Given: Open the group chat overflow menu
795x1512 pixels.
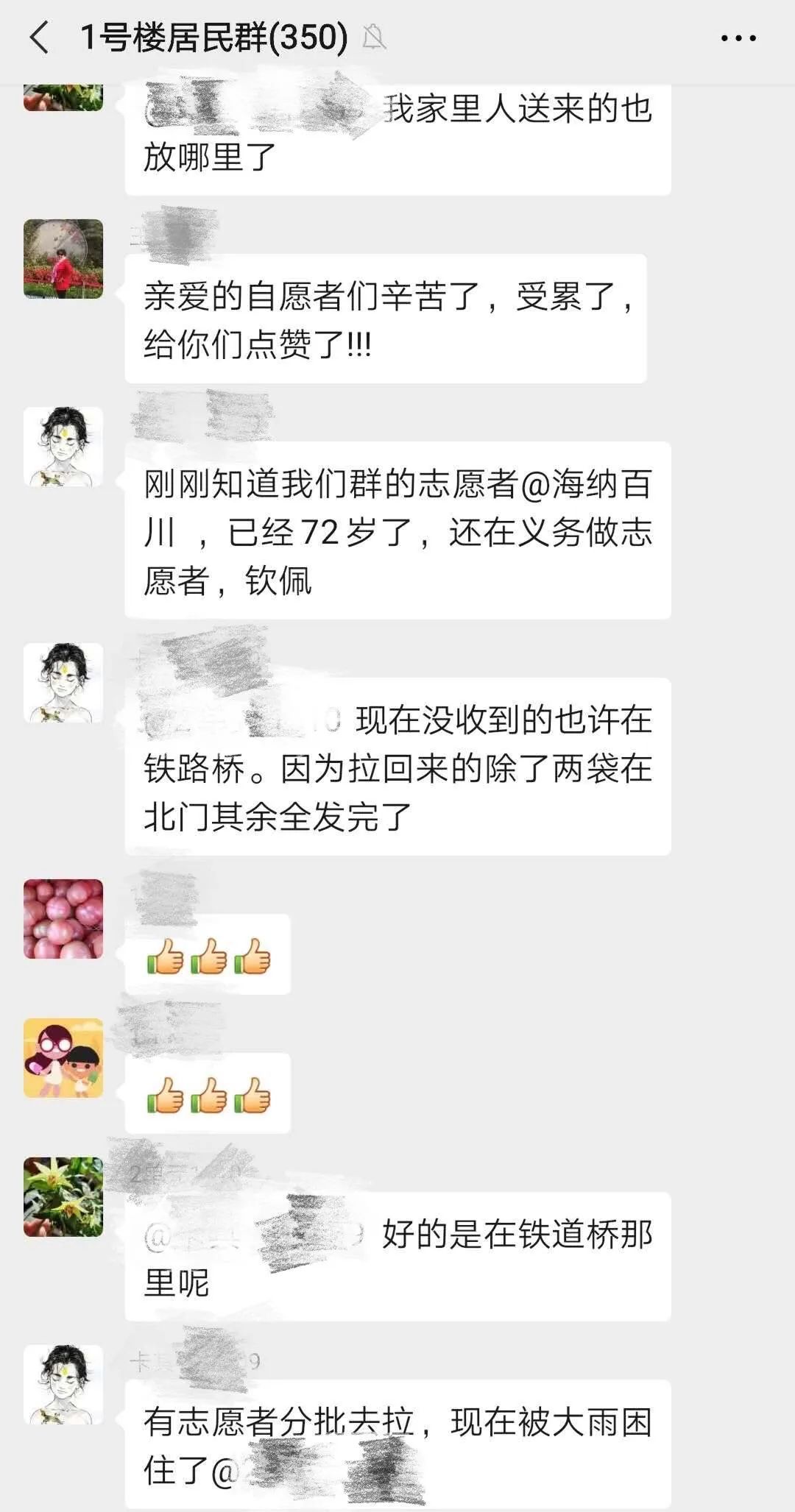Looking at the screenshot, I should 738,38.
